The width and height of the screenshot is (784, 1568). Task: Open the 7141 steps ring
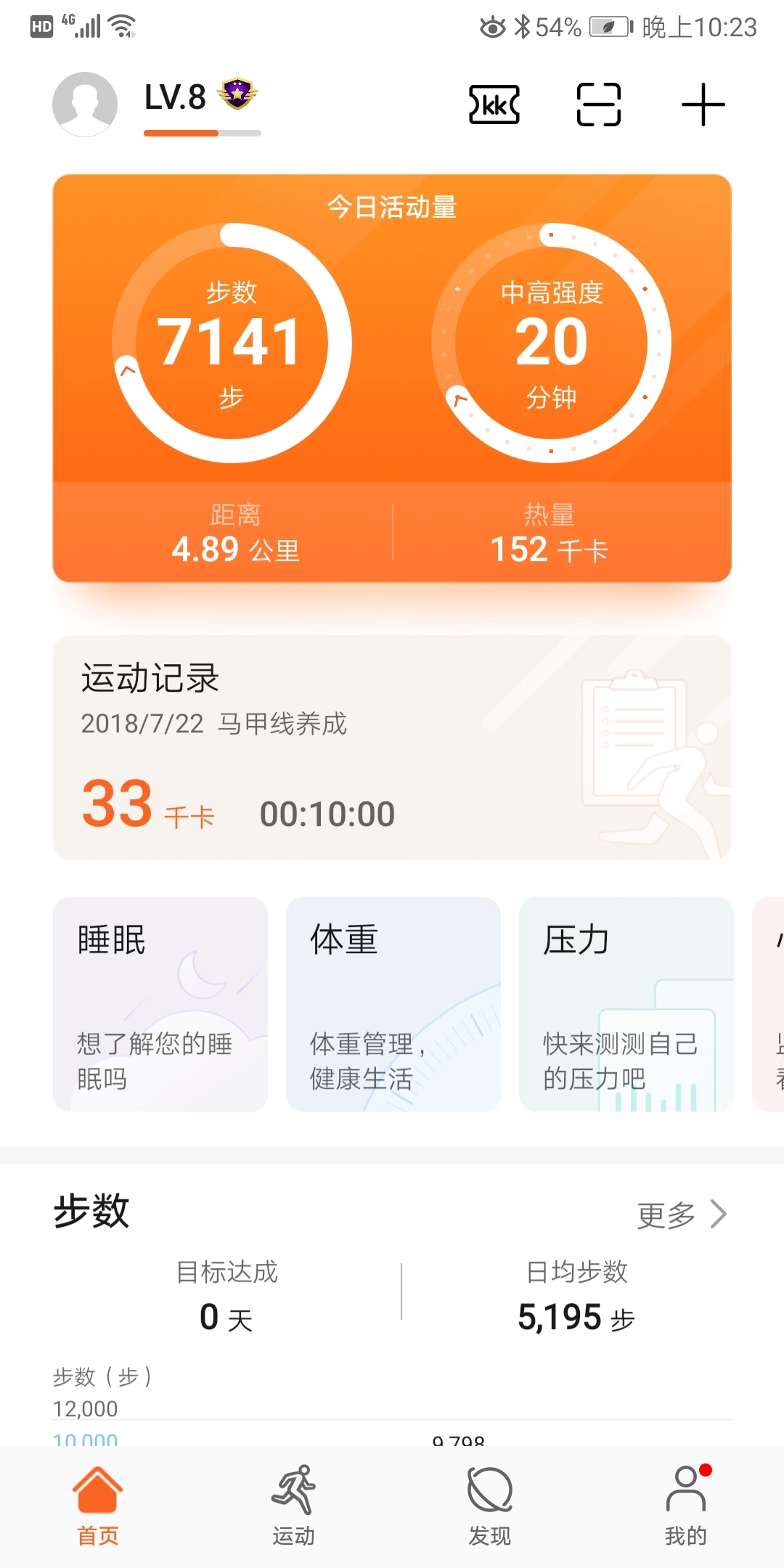tap(232, 343)
